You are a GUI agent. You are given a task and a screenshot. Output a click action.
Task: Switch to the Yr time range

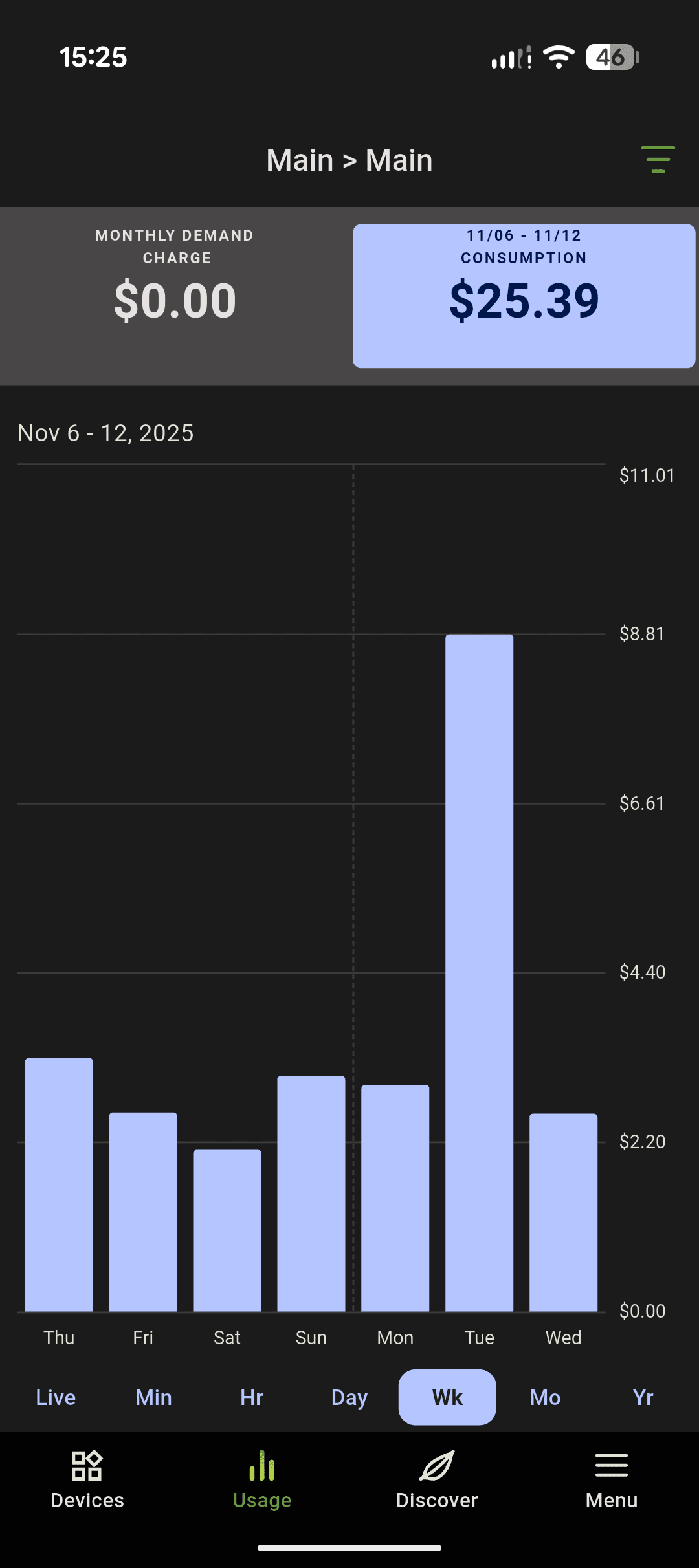click(643, 1397)
